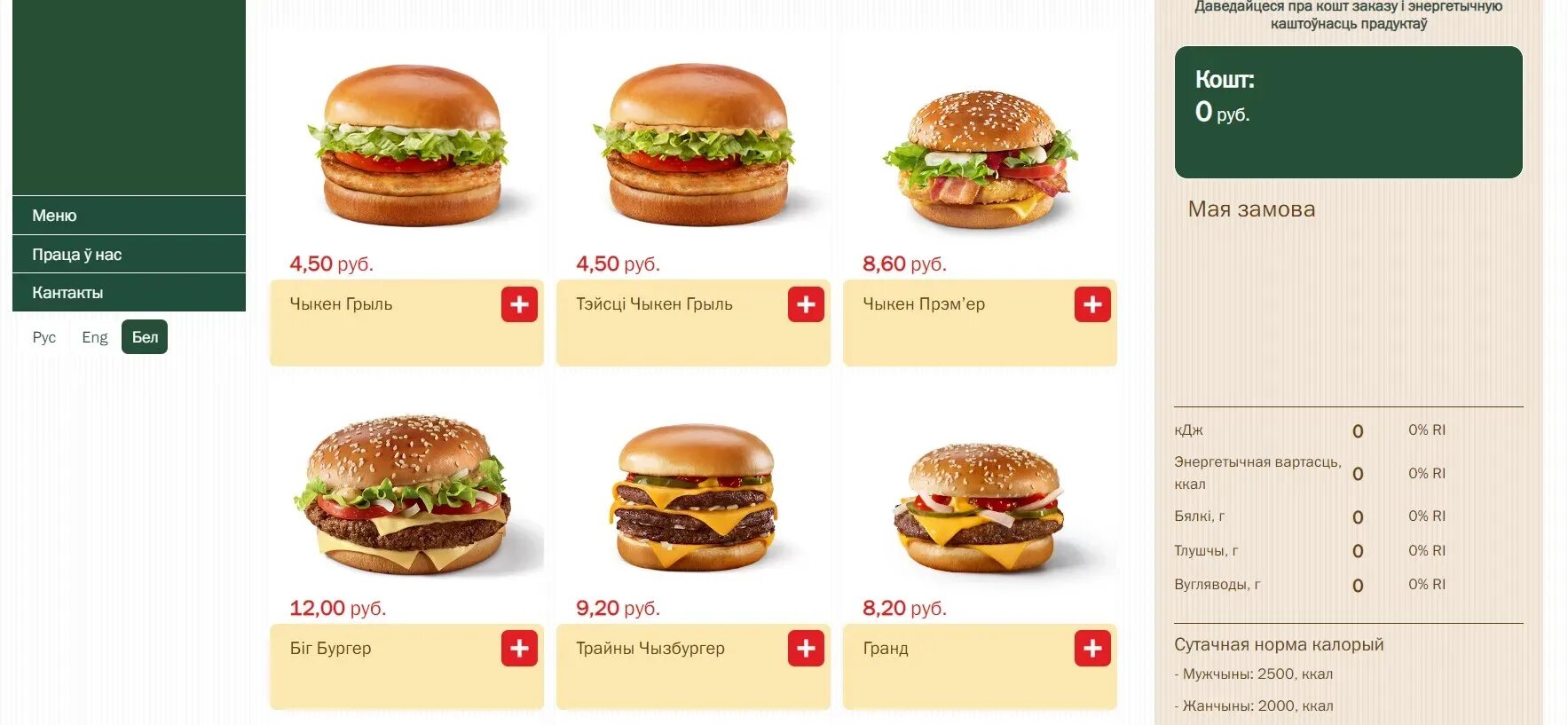Add Чыкен Прэм'ер with plus button

[x=1092, y=304]
